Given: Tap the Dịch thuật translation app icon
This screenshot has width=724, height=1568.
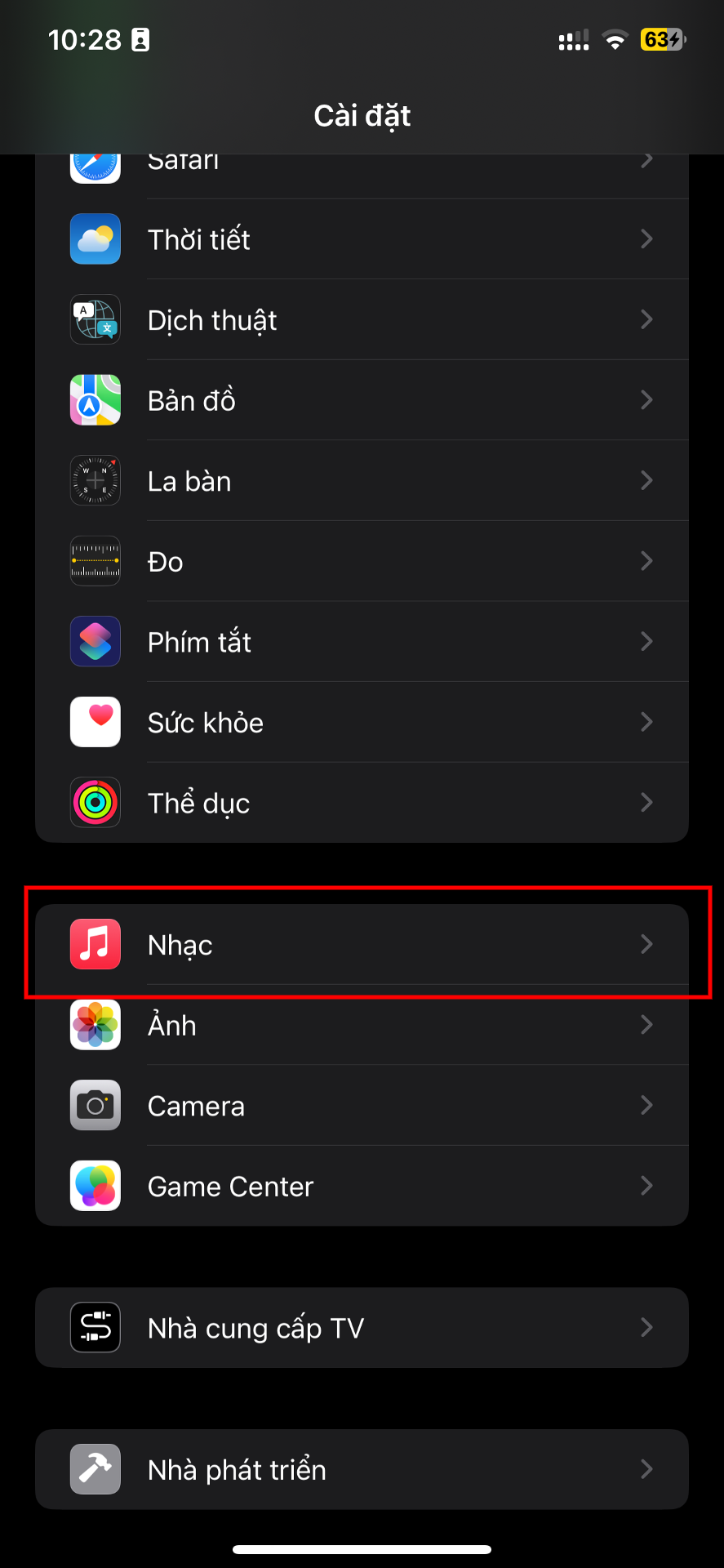Looking at the screenshot, I should [x=95, y=319].
